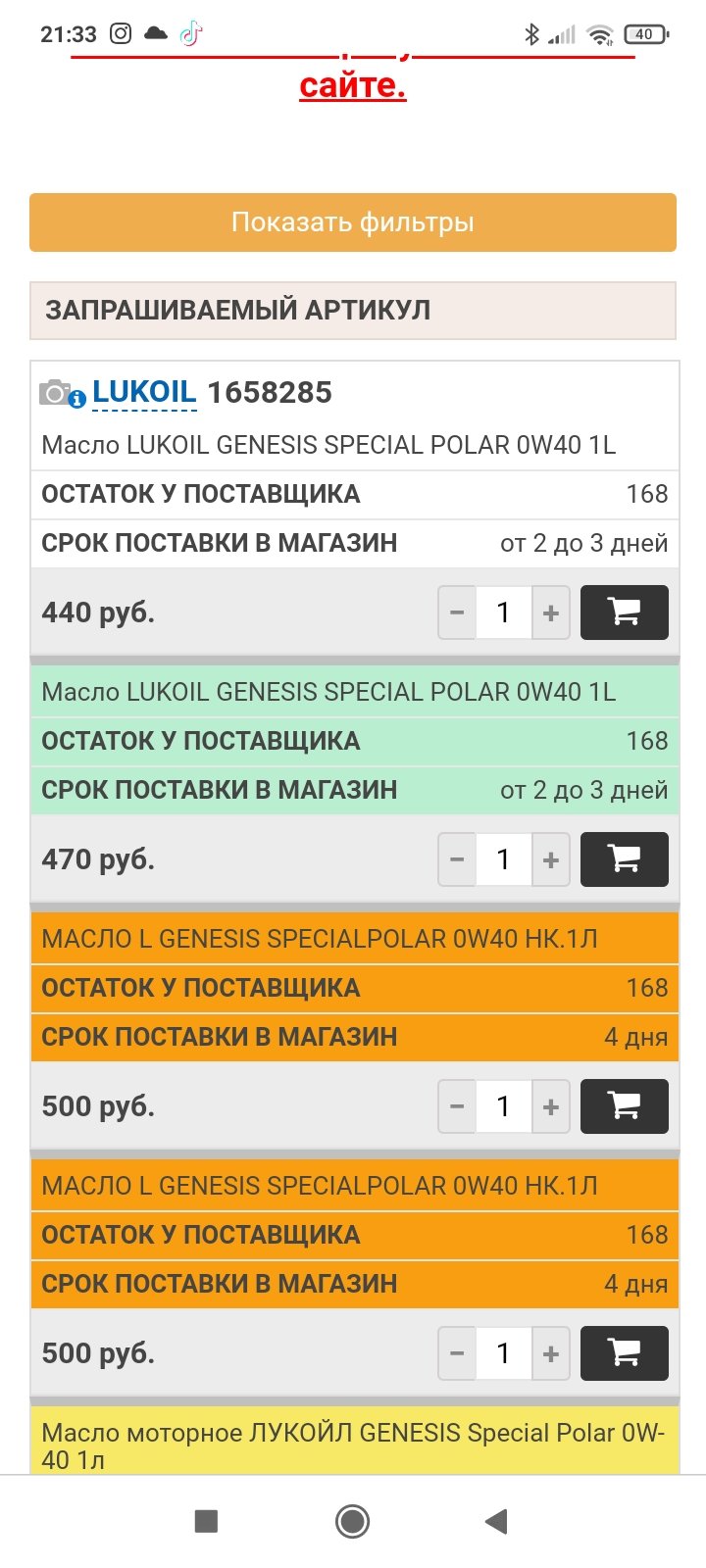Edit the quantity field of 470 руб. offer
Image resolution: width=706 pixels, height=1568 pixels.
tap(504, 859)
